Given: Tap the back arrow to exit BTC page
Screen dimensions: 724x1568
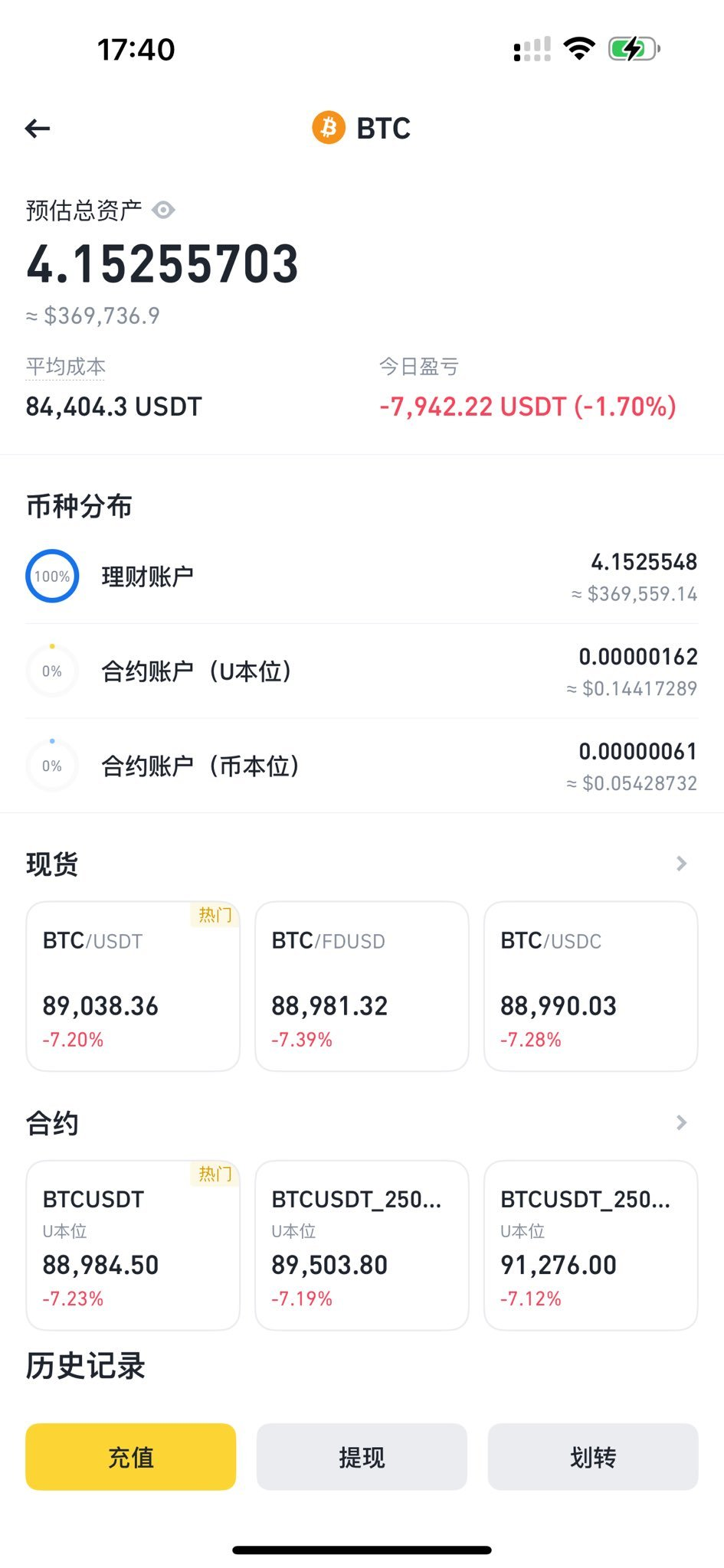Looking at the screenshot, I should (36, 128).
